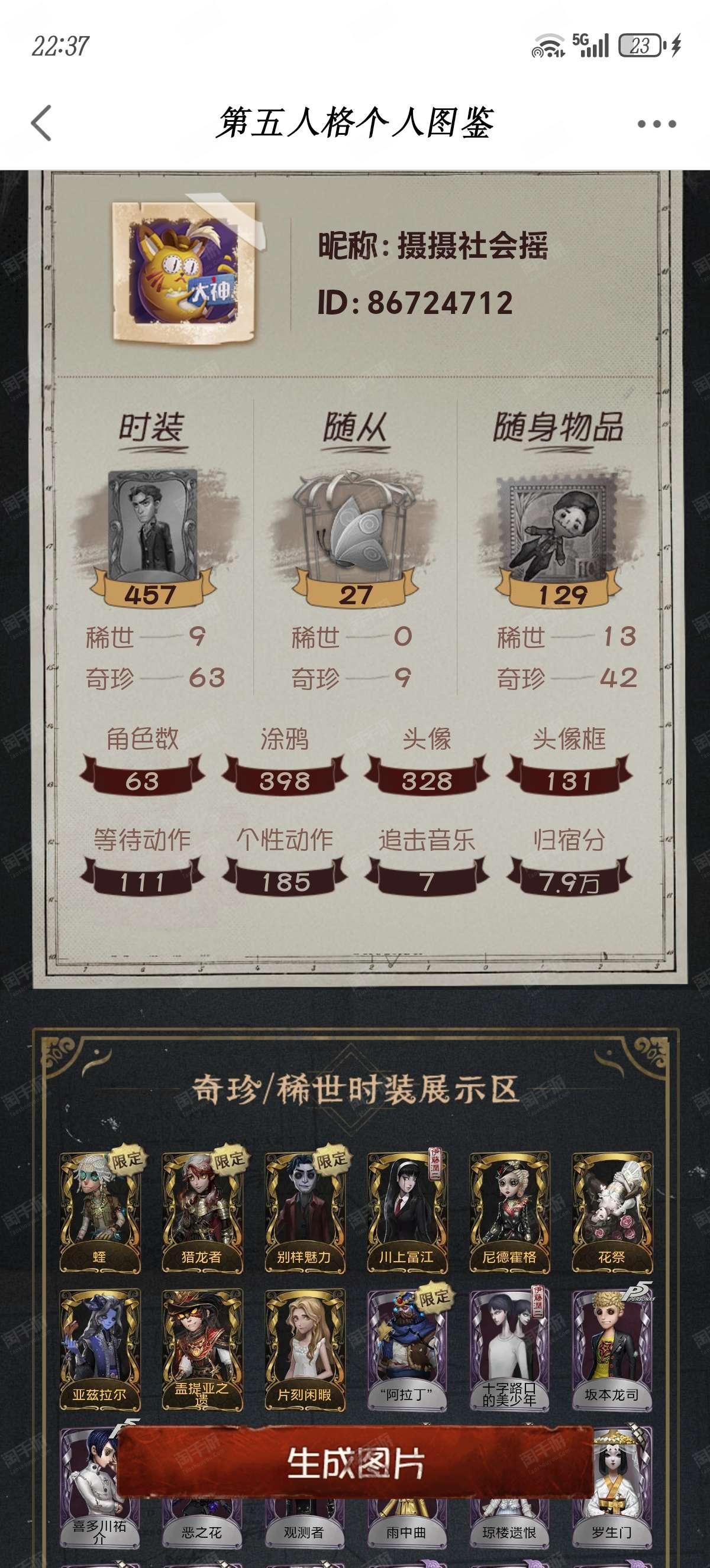710x1568 pixels.
Task: Go back using the top-left arrow
Action: click(41, 124)
